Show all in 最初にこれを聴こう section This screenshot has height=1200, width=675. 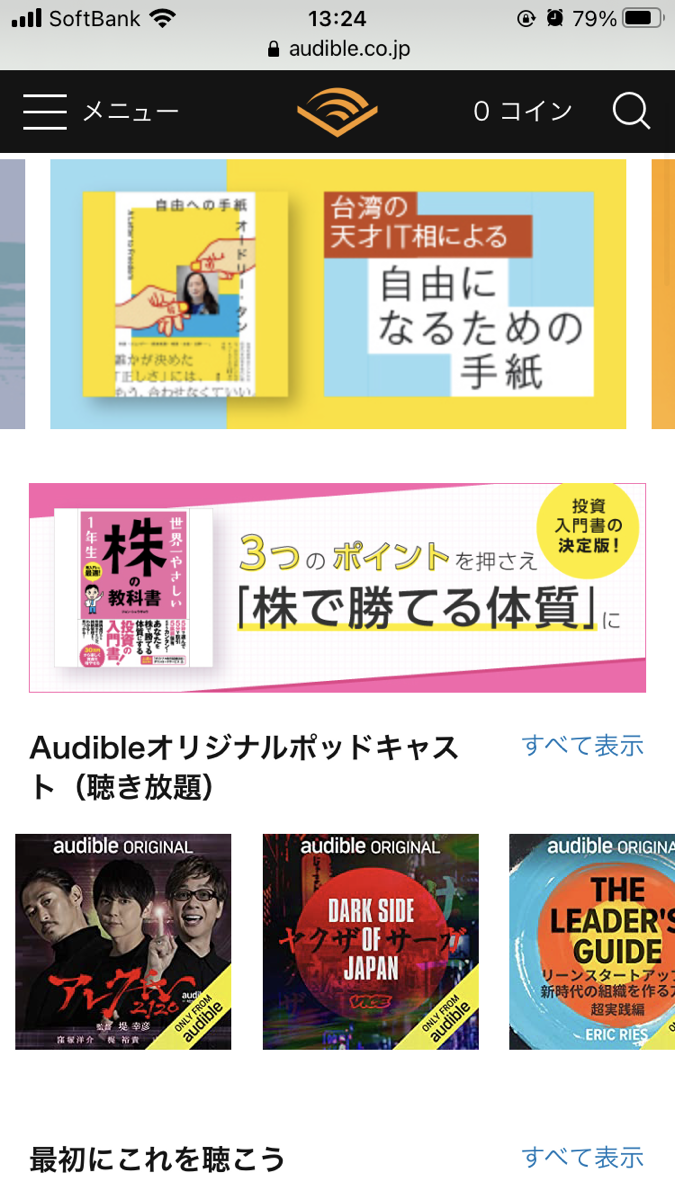point(583,1158)
